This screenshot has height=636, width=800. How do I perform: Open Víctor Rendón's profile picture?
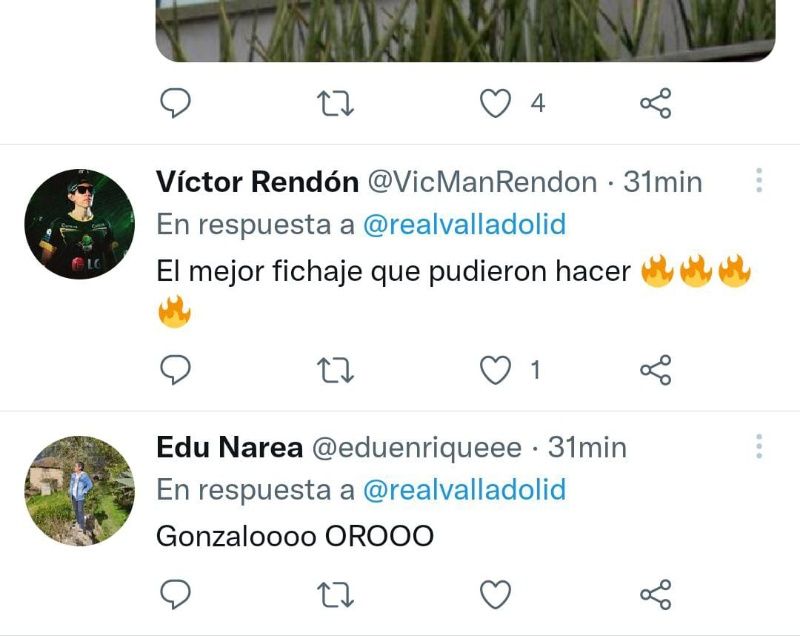80,223
